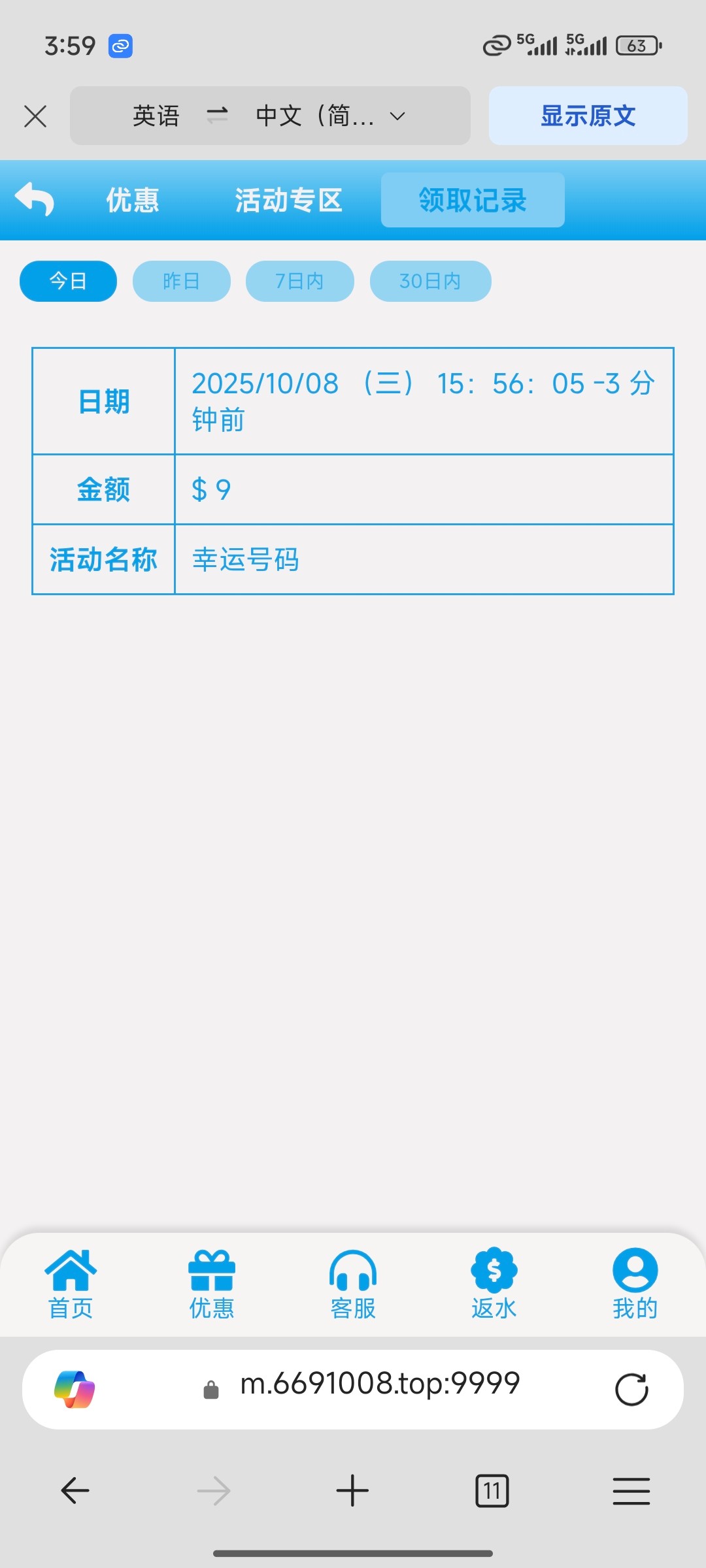This screenshot has height=1568, width=706.
Task: Open 优惠 in the bottom navigation
Action: (212, 1284)
